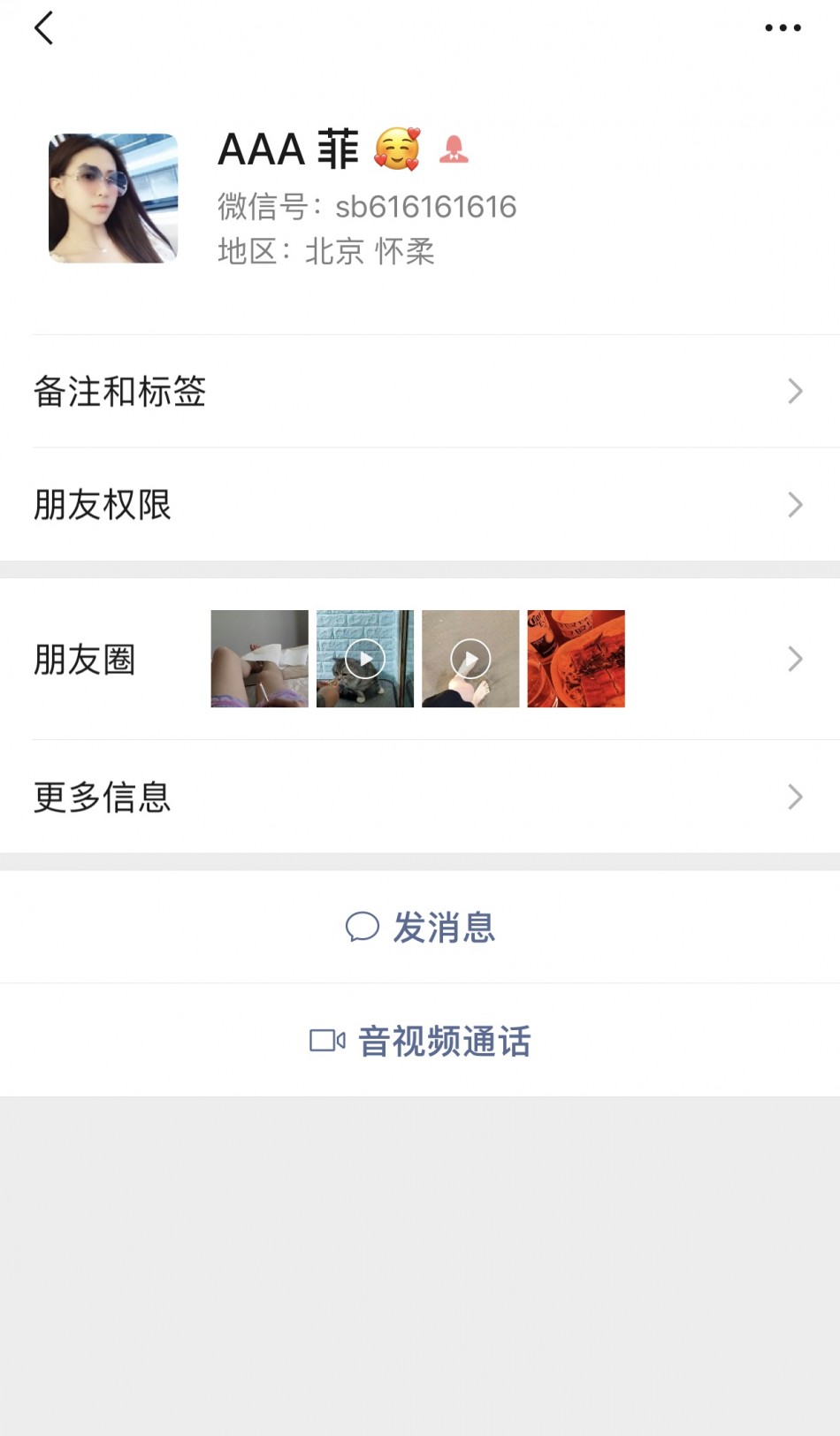Start 音视频通话 call
The image size is (840, 1436).
420,1041
